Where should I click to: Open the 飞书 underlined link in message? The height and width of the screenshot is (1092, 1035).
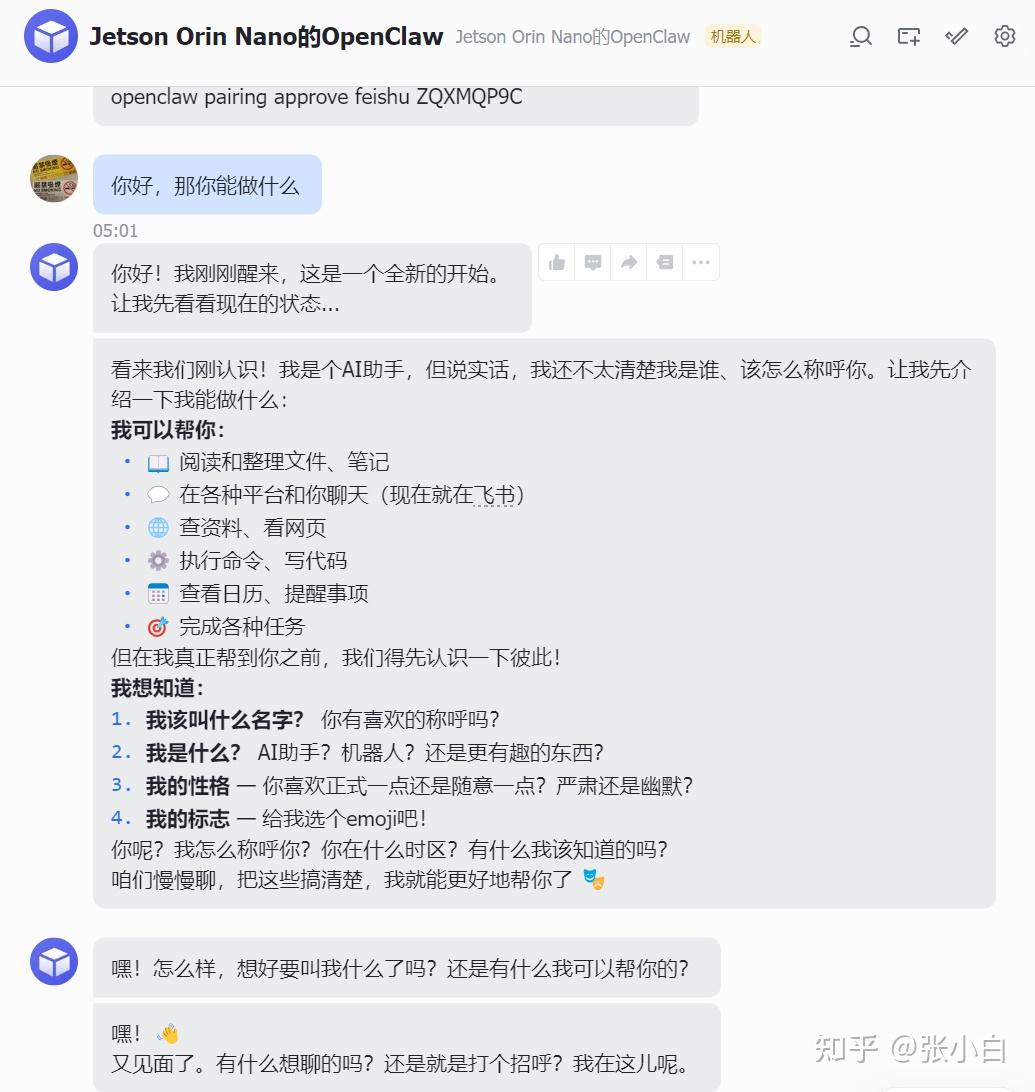[x=494, y=495]
